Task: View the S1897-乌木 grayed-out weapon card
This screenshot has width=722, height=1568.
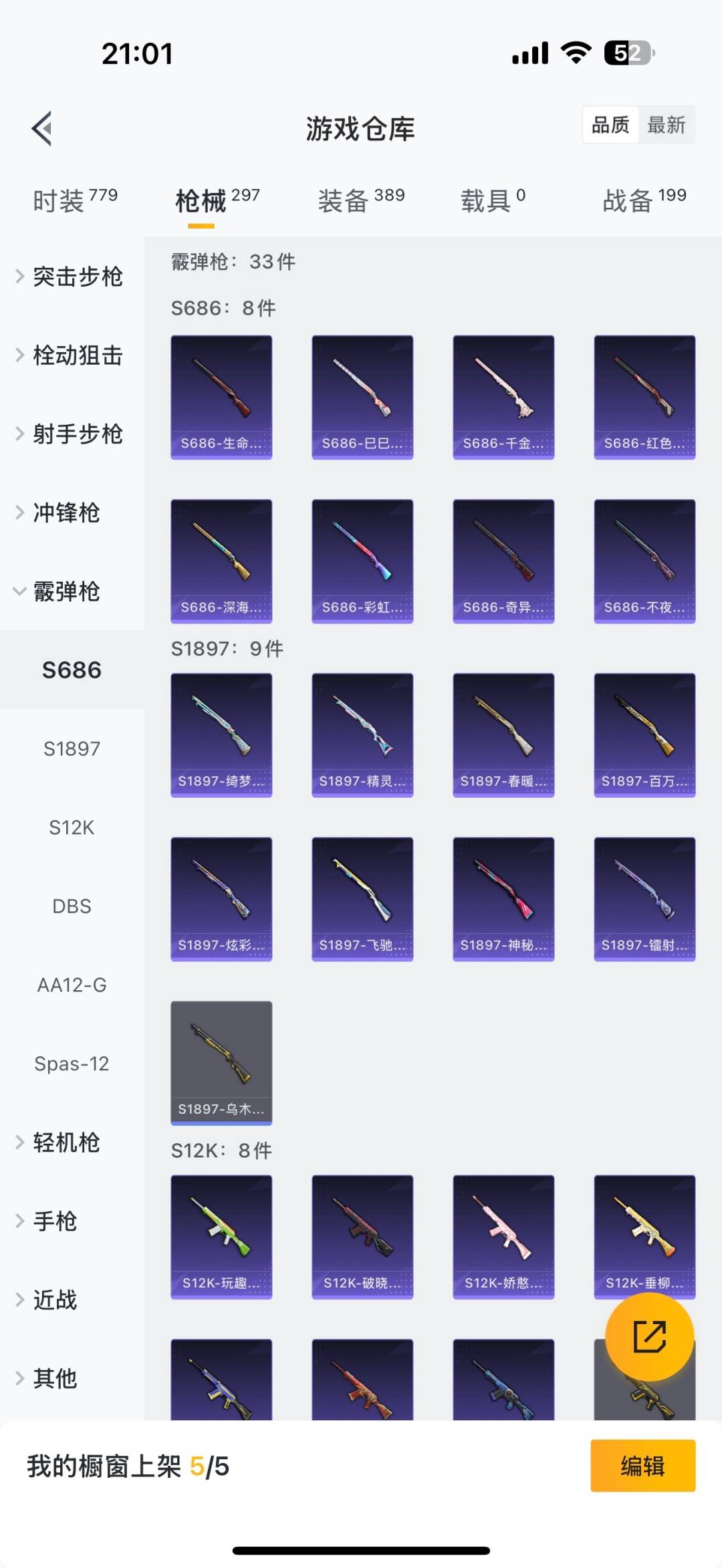Action: (x=221, y=1064)
